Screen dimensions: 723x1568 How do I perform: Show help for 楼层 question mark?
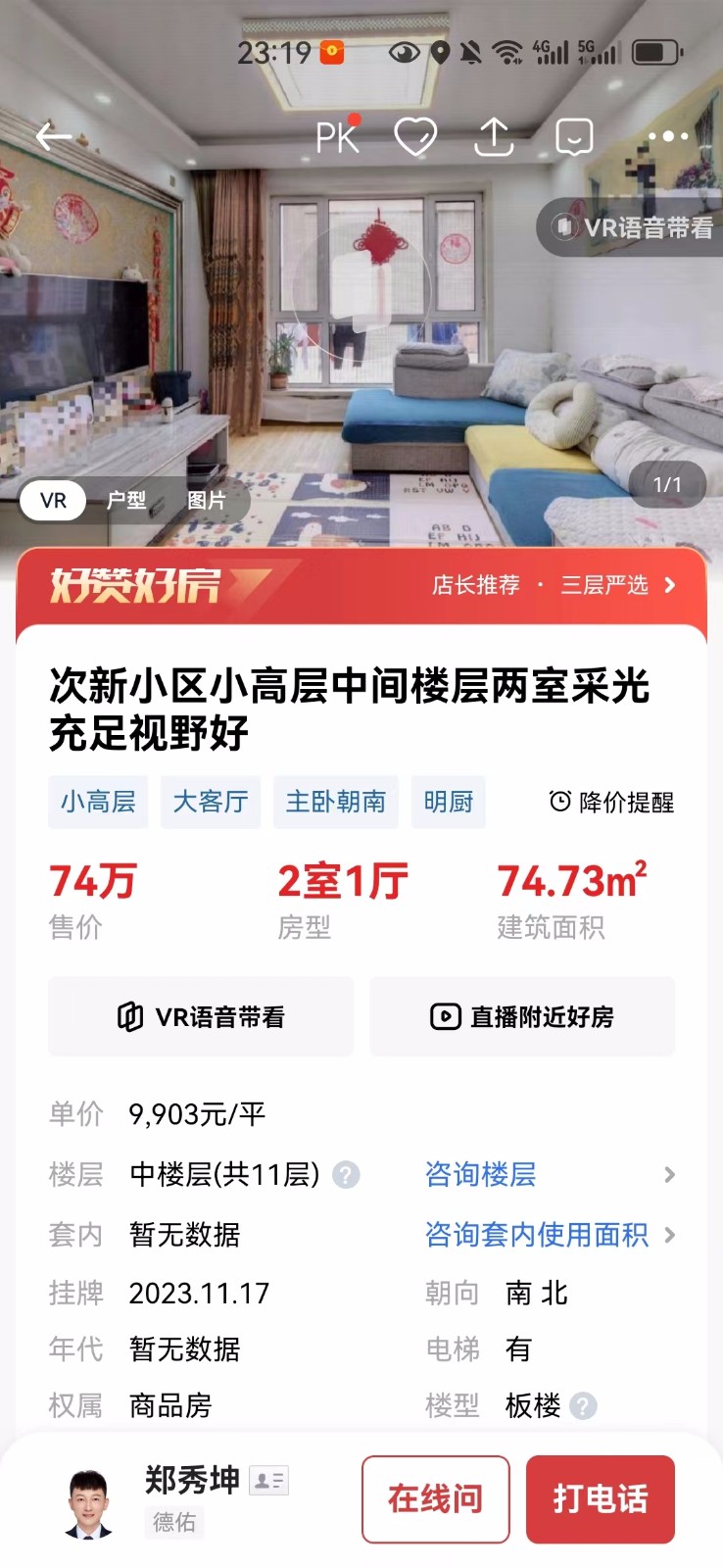coord(346,1174)
